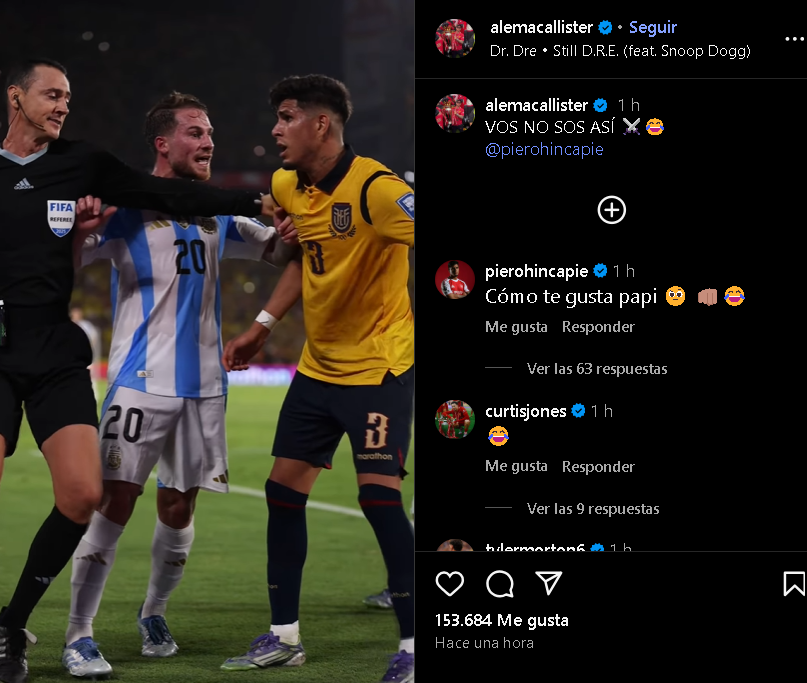Like the post with the heart icon
Image resolution: width=807 pixels, height=683 pixels.
[x=450, y=584]
